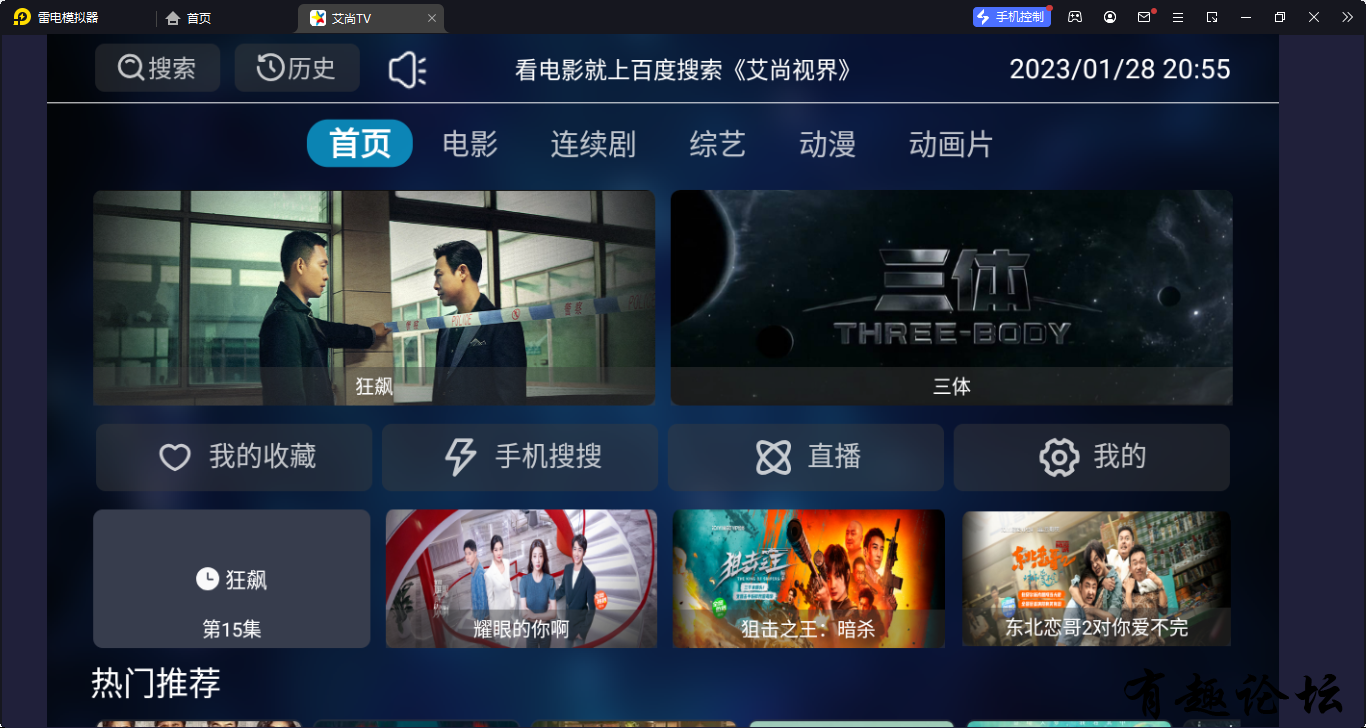1366x728 pixels.
Task: Open the 东北恋哥2对你爱不完 card
Action: [1096, 579]
